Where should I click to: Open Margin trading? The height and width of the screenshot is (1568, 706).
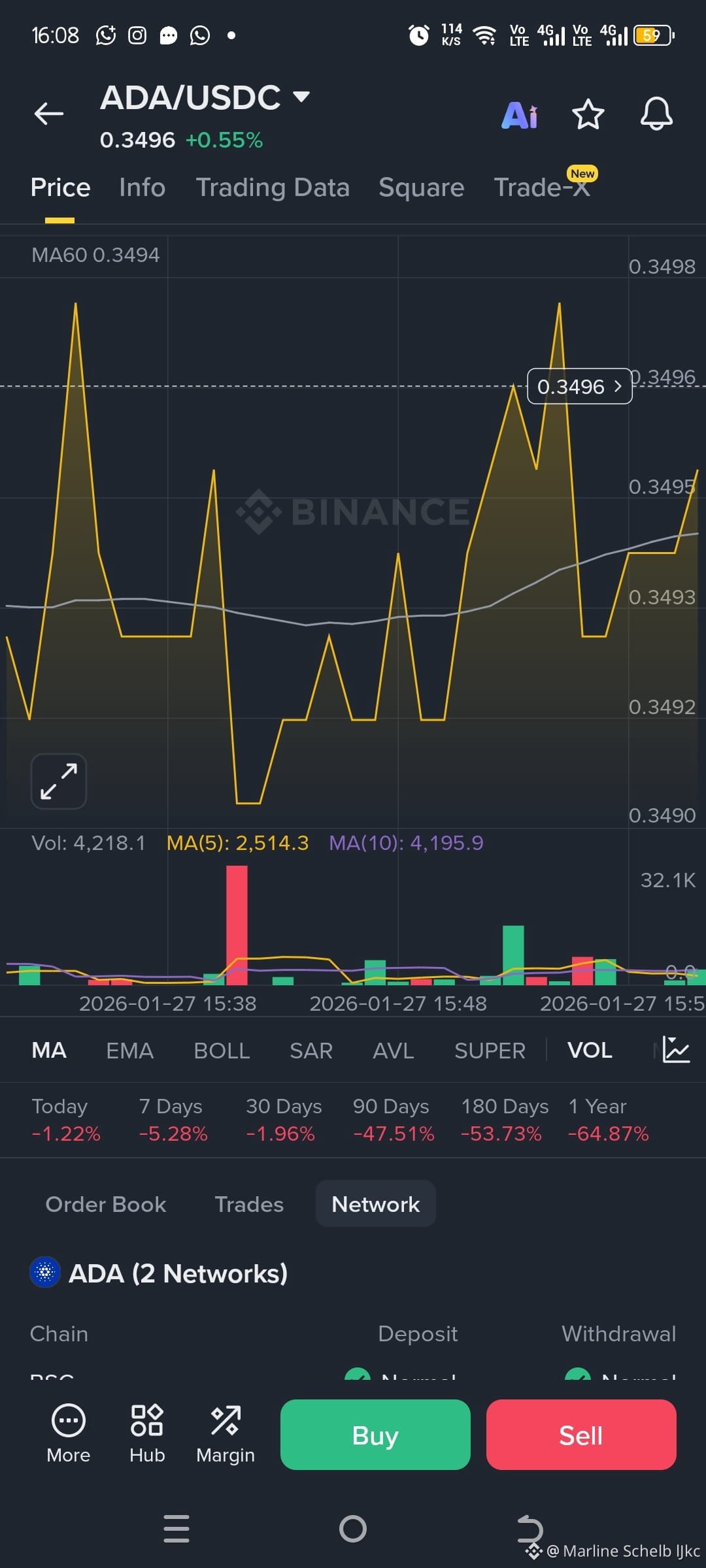point(225,1434)
